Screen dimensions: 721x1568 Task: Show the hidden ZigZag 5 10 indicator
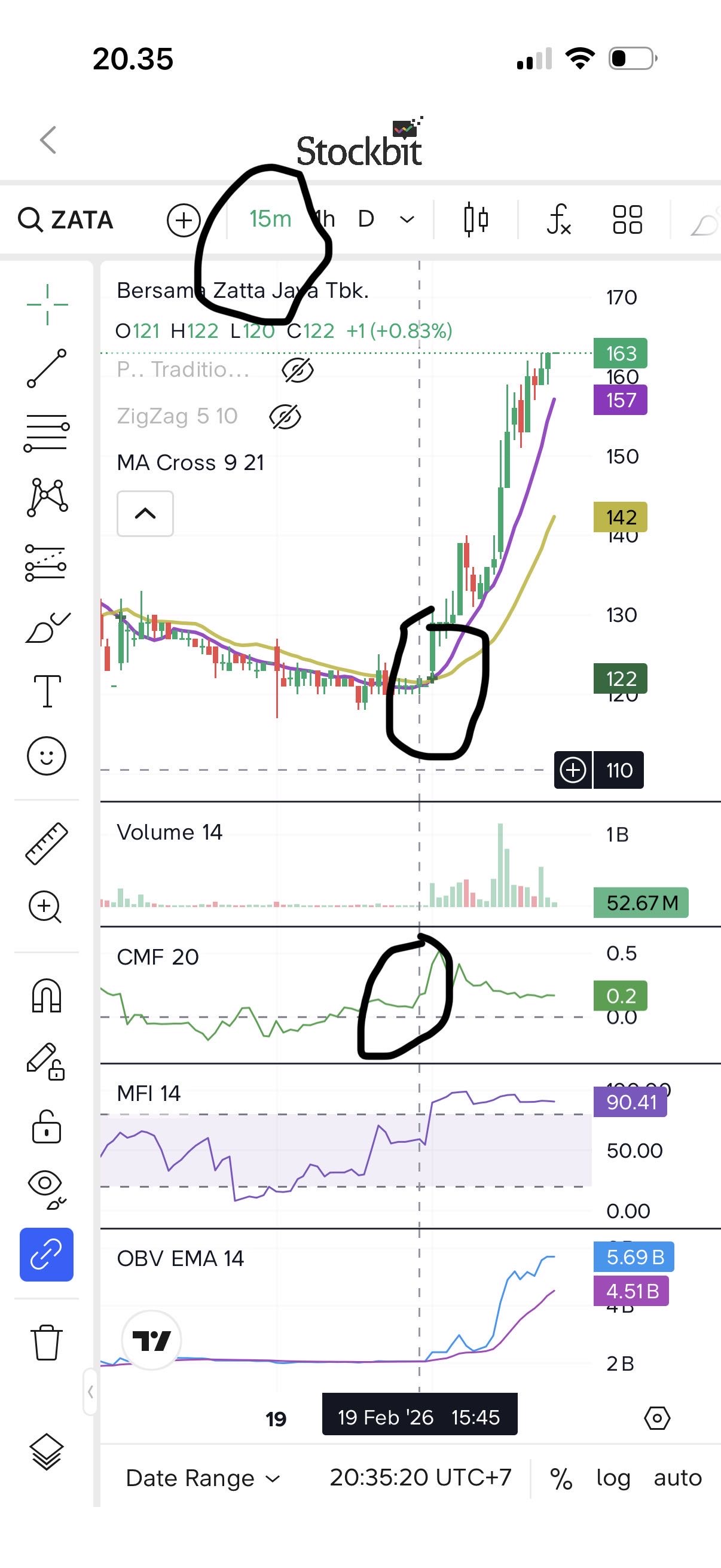[x=285, y=417]
